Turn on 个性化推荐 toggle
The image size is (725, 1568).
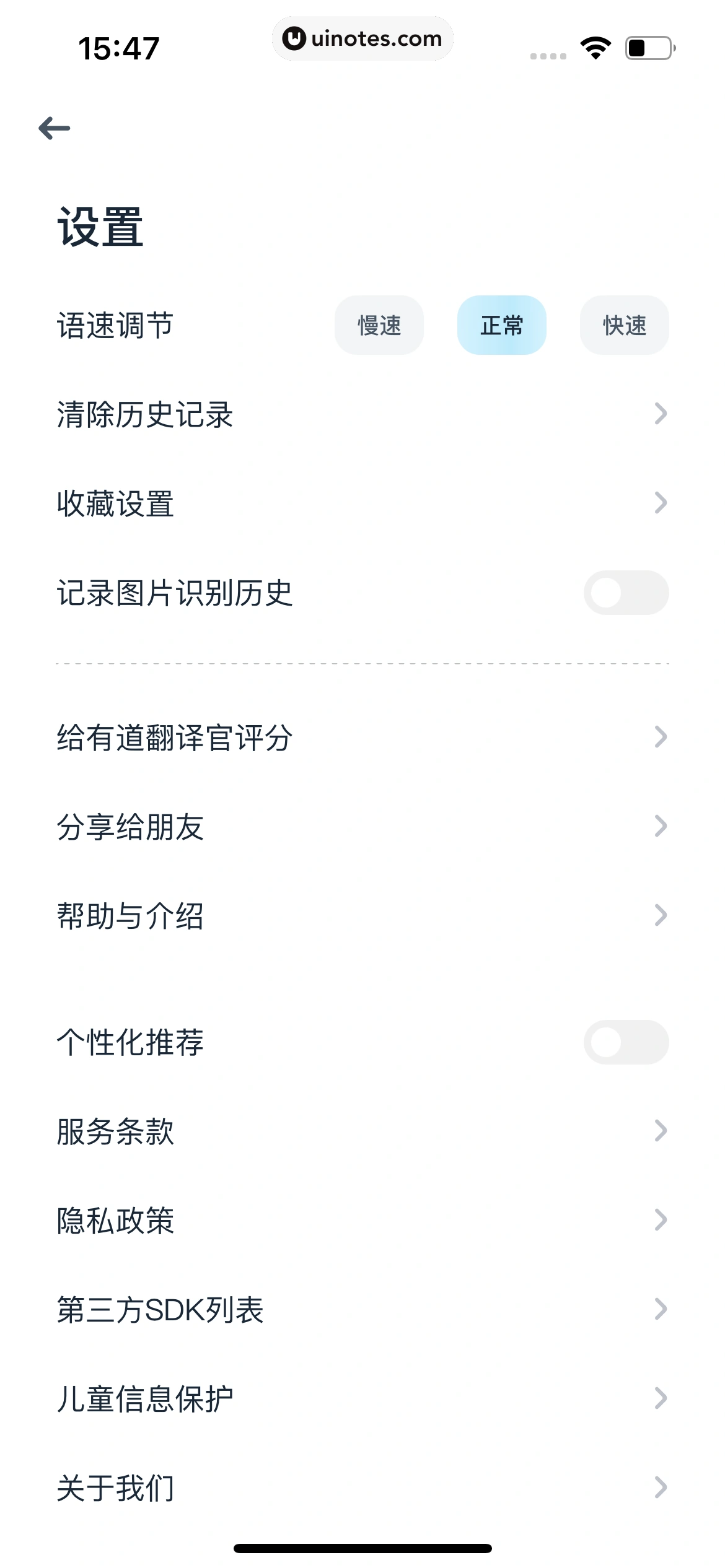tap(626, 1042)
